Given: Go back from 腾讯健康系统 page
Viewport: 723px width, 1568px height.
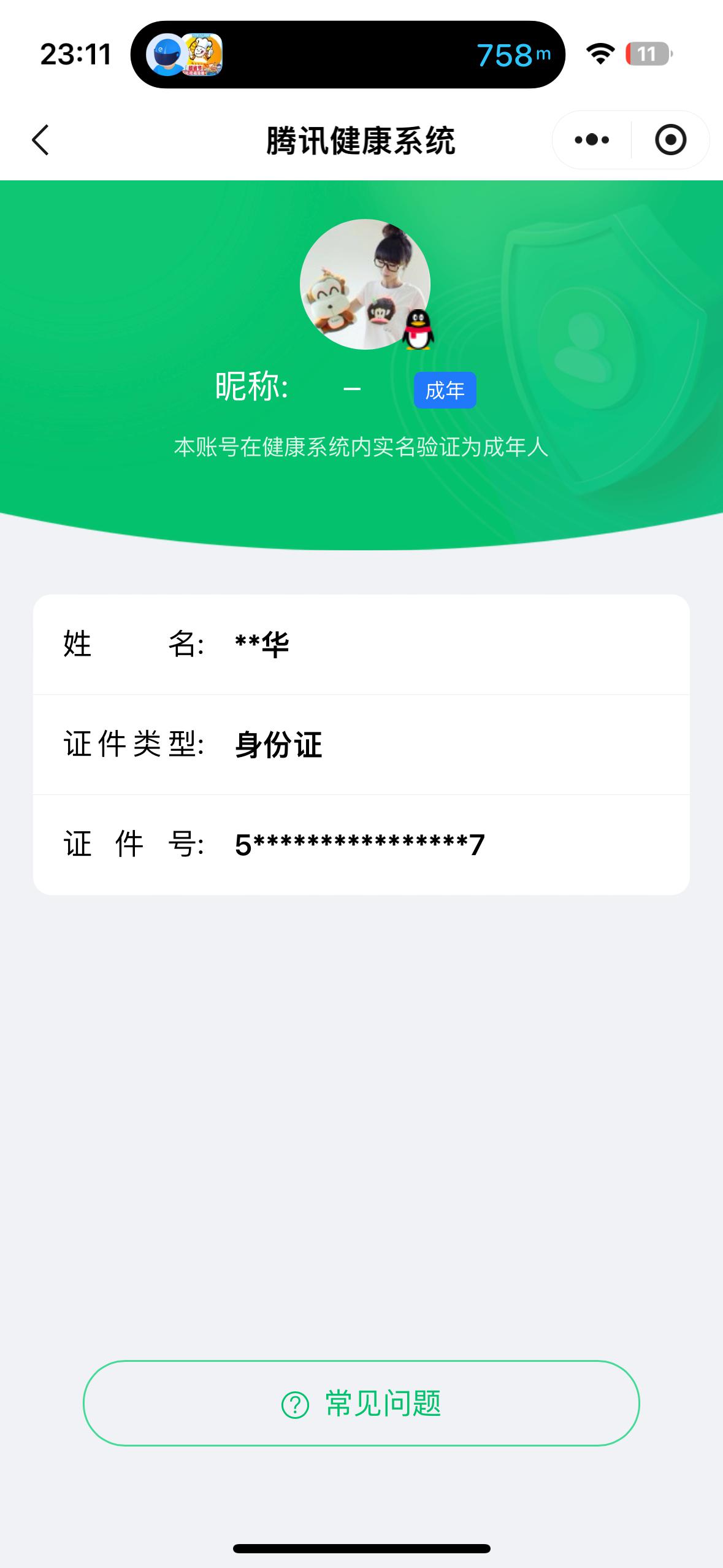Looking at the screenshot, I should [x=40, y=140].
